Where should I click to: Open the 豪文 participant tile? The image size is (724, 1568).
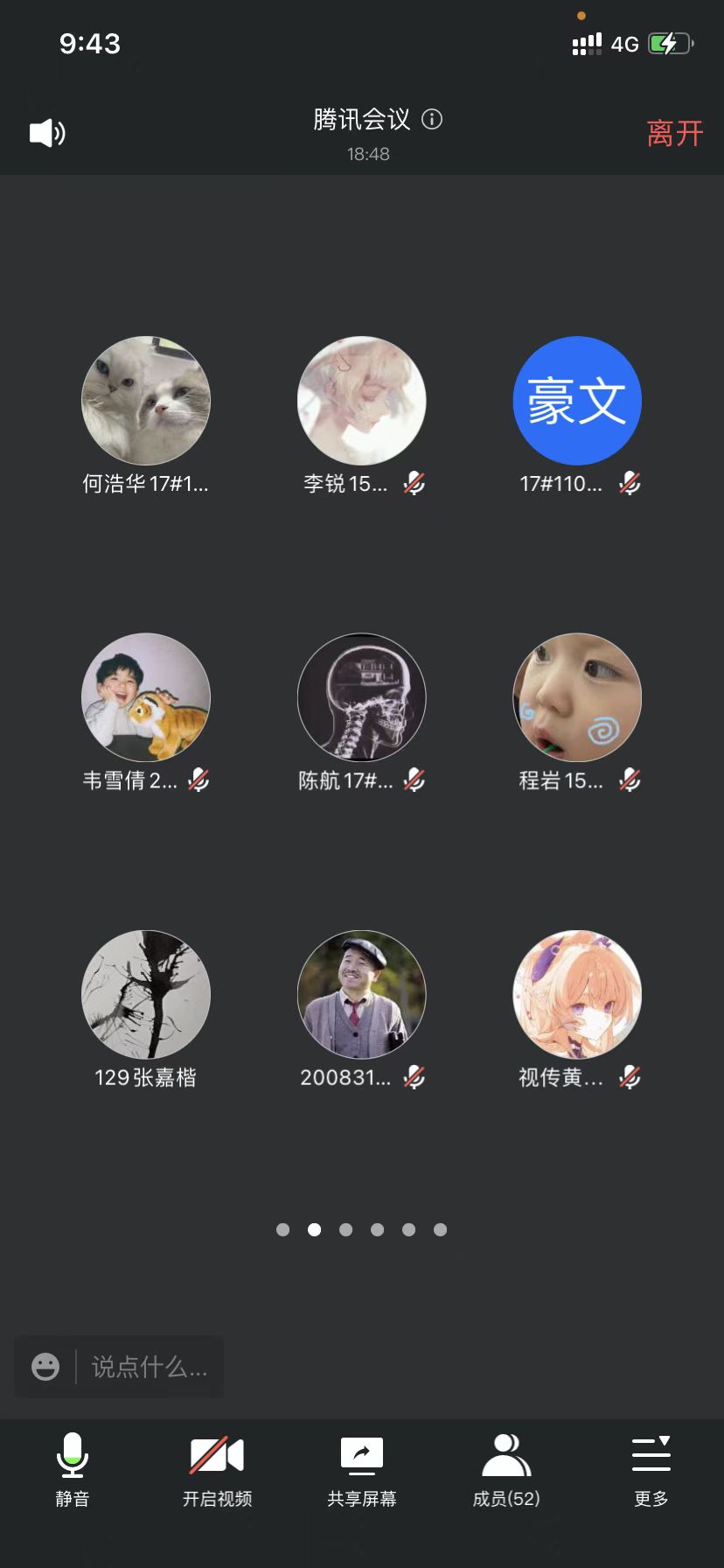[x=577, y=401]
